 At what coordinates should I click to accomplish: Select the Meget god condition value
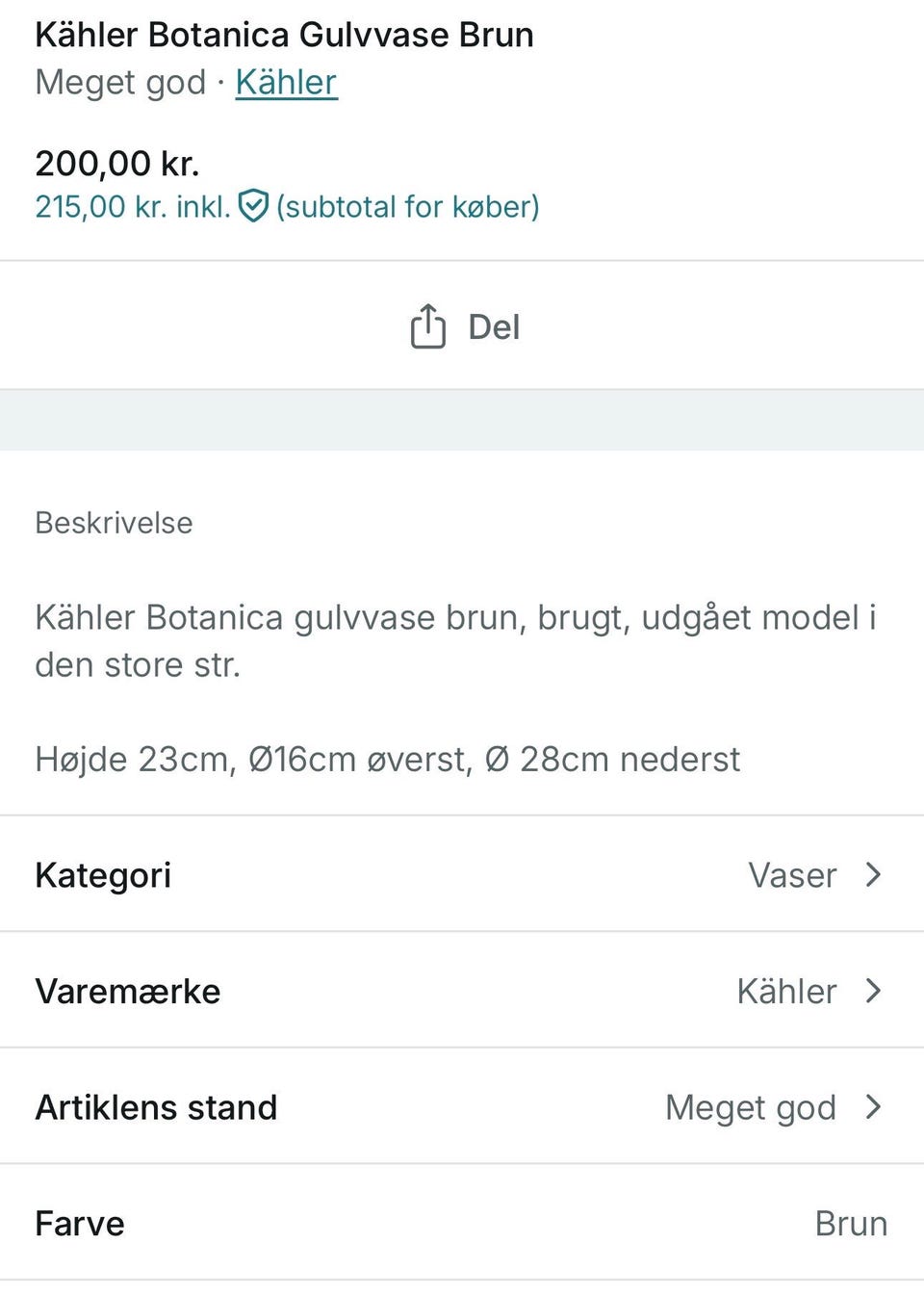pyautogui.click(x=750, y=1107)
